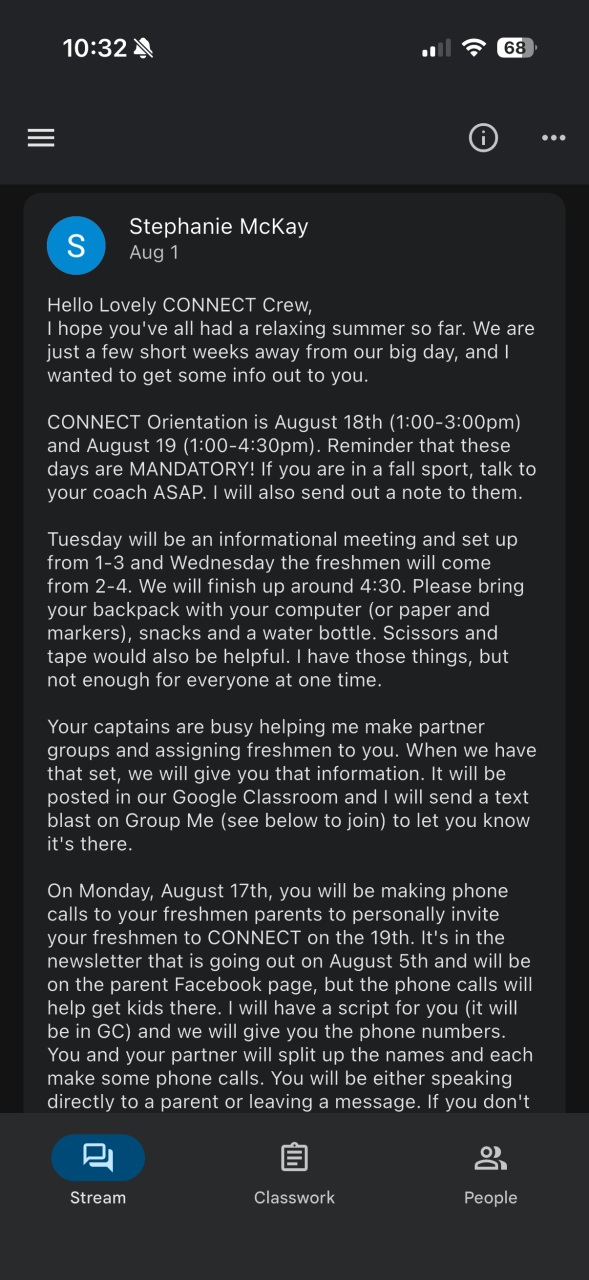Open the hamburger drawer menu
The height and width of the screenshot is (1280, 589).
pos(41,138)
